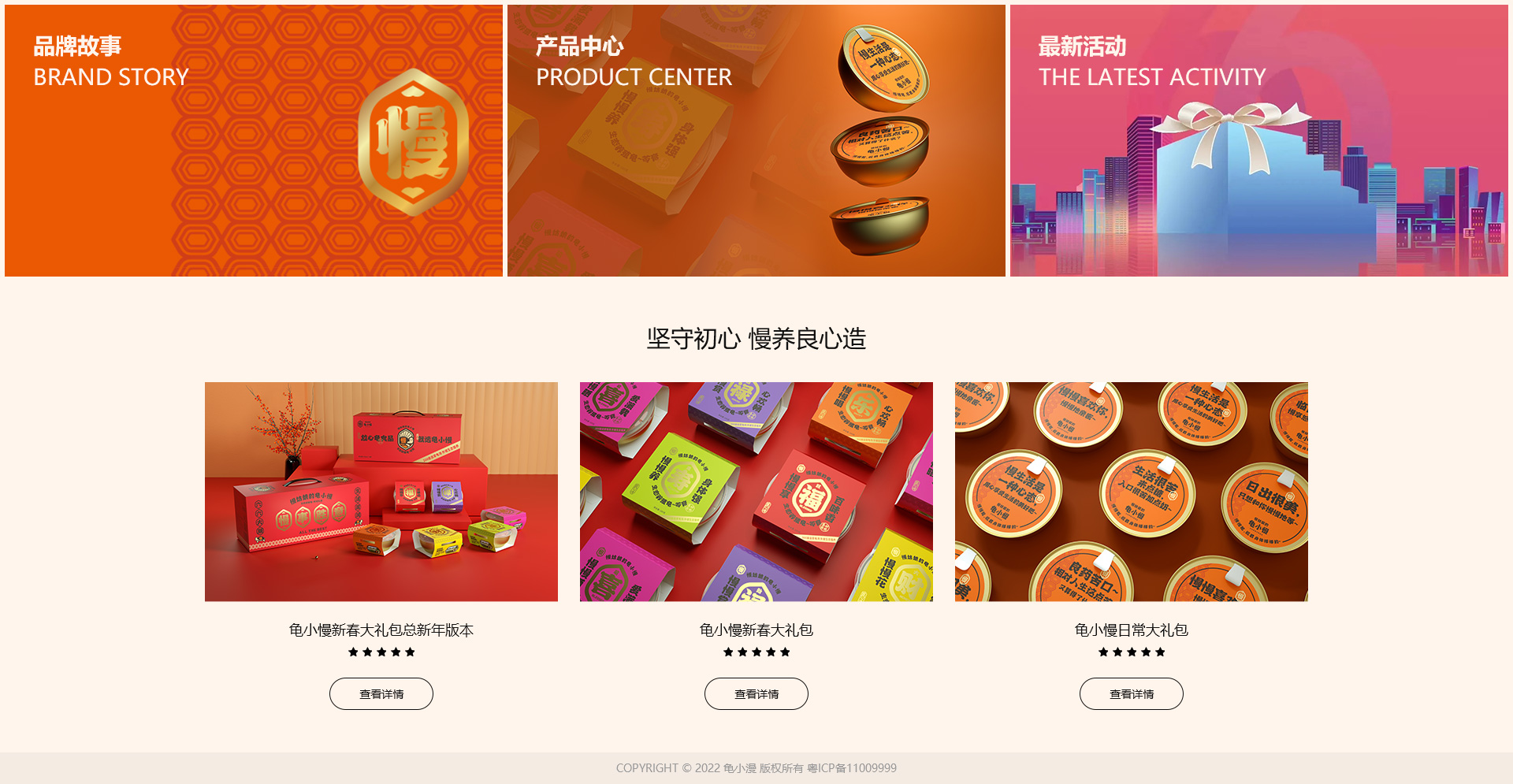Open the 产品中心 Product Center banner
Image resolution: width=1513 pixels, height=784 pixels.
756,140
